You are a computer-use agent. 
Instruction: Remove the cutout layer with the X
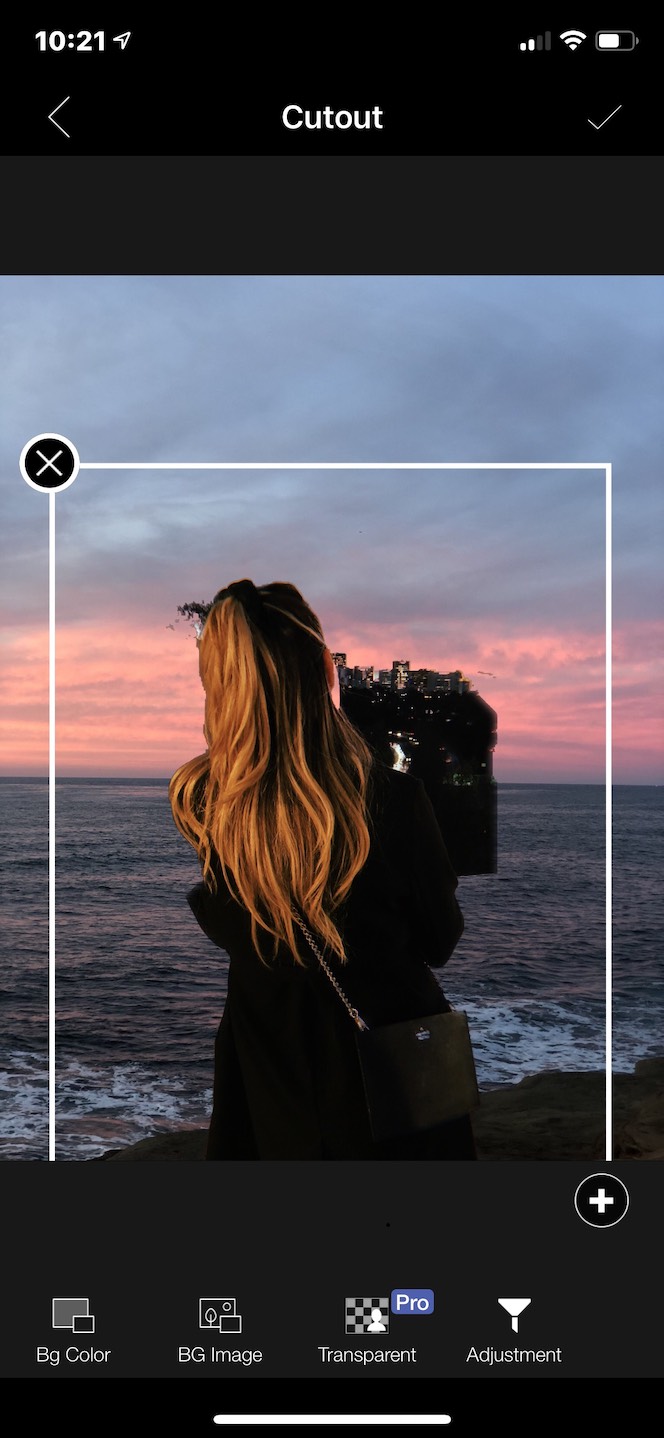point(49,463)
